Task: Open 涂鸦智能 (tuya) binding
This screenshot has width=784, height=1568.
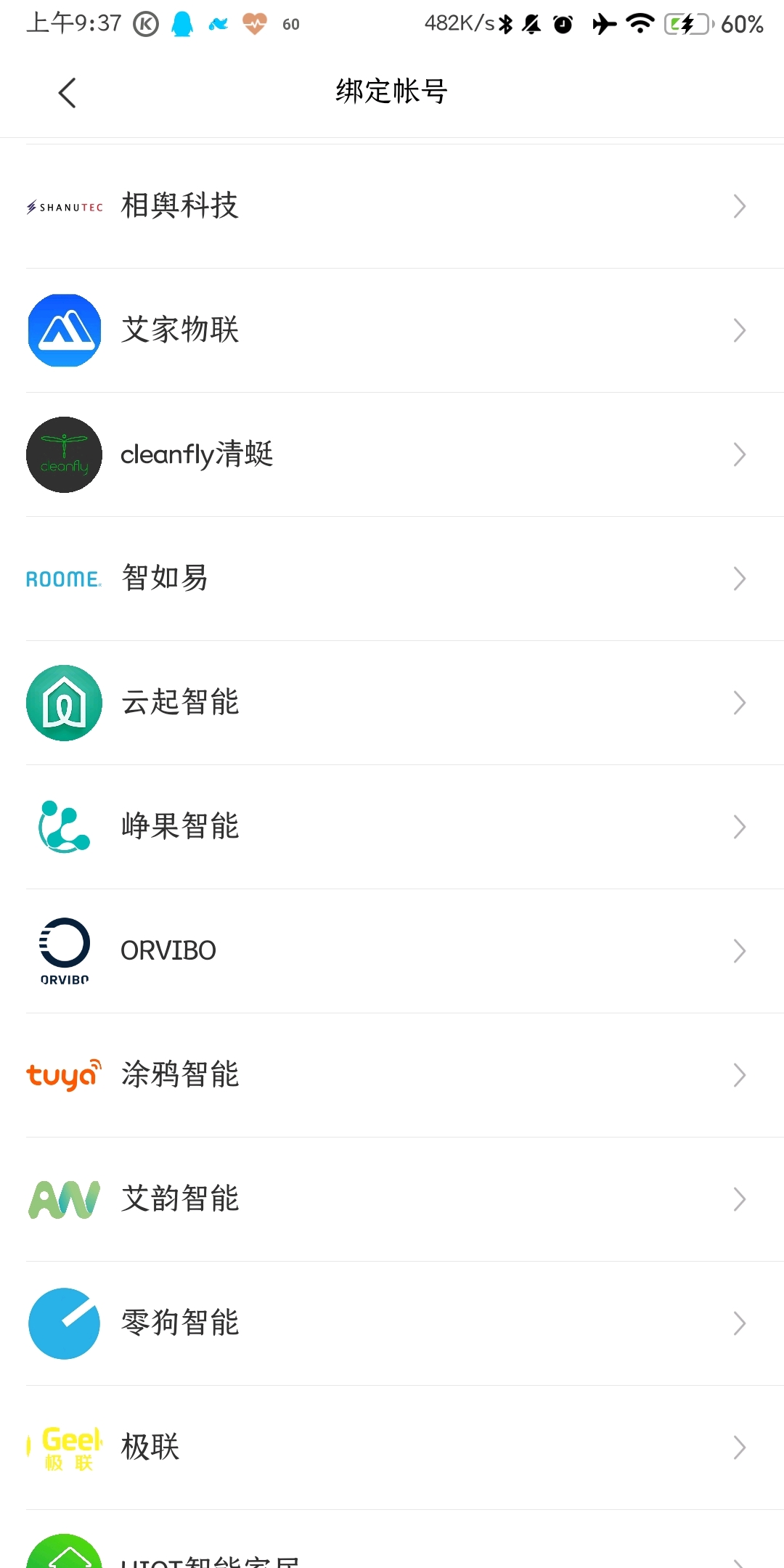Action: point(392,1075)
